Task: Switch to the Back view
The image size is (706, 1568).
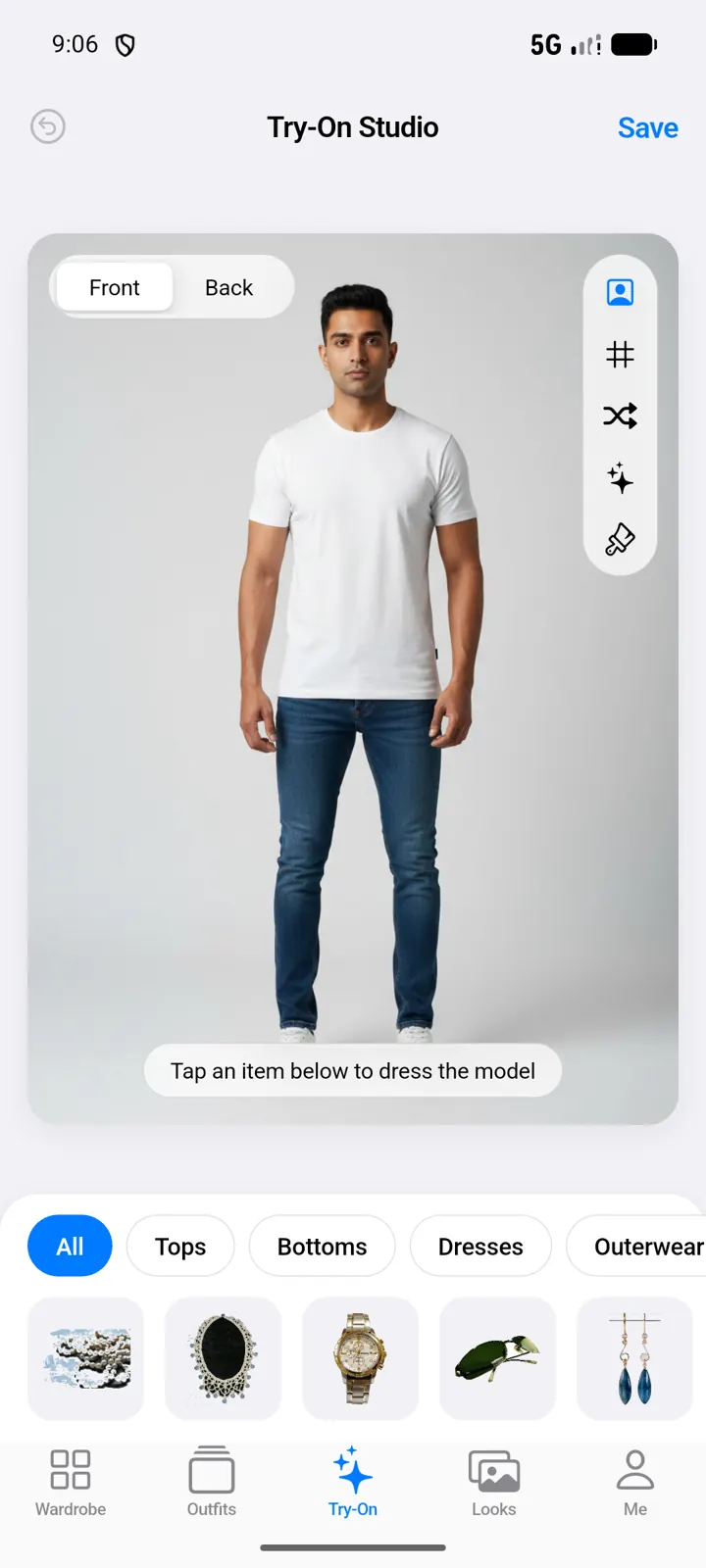Action: 228,287
